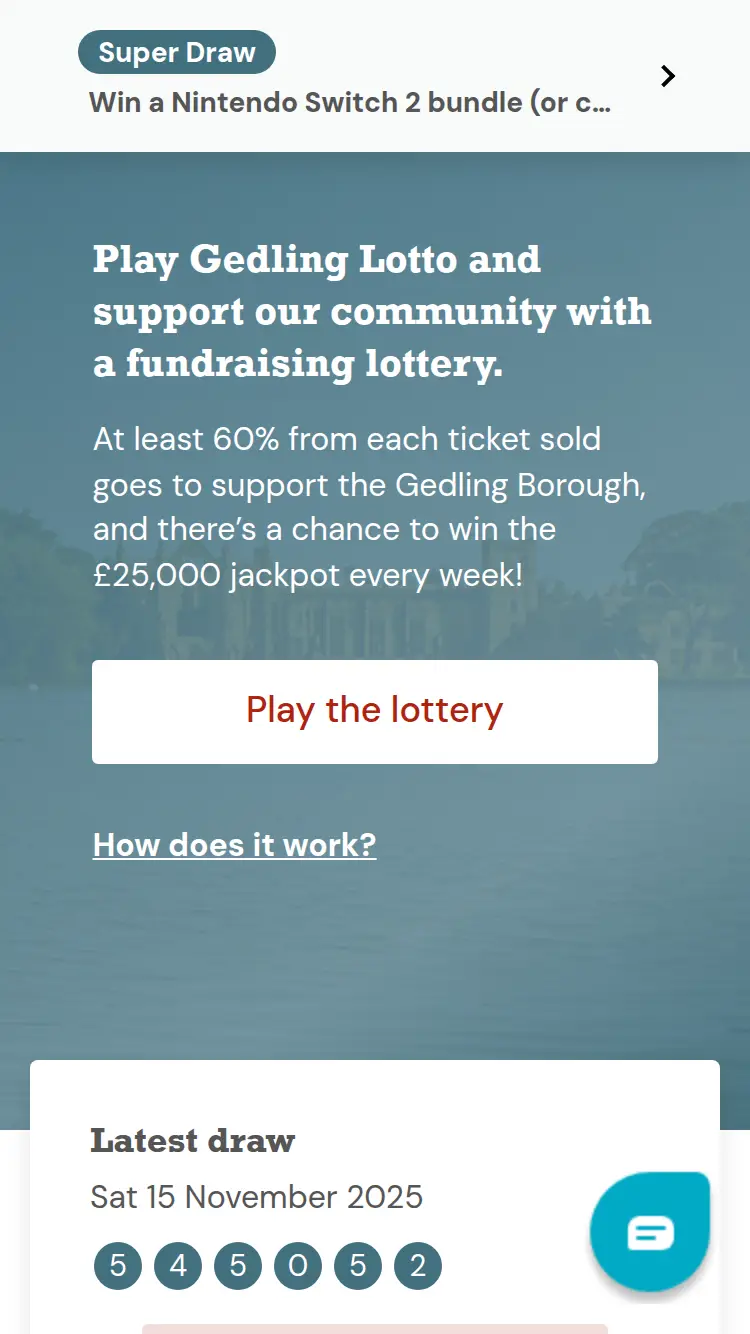750x1334 pixels.
Task: Open the live chat widget
Action: (x=649, y=1231)
